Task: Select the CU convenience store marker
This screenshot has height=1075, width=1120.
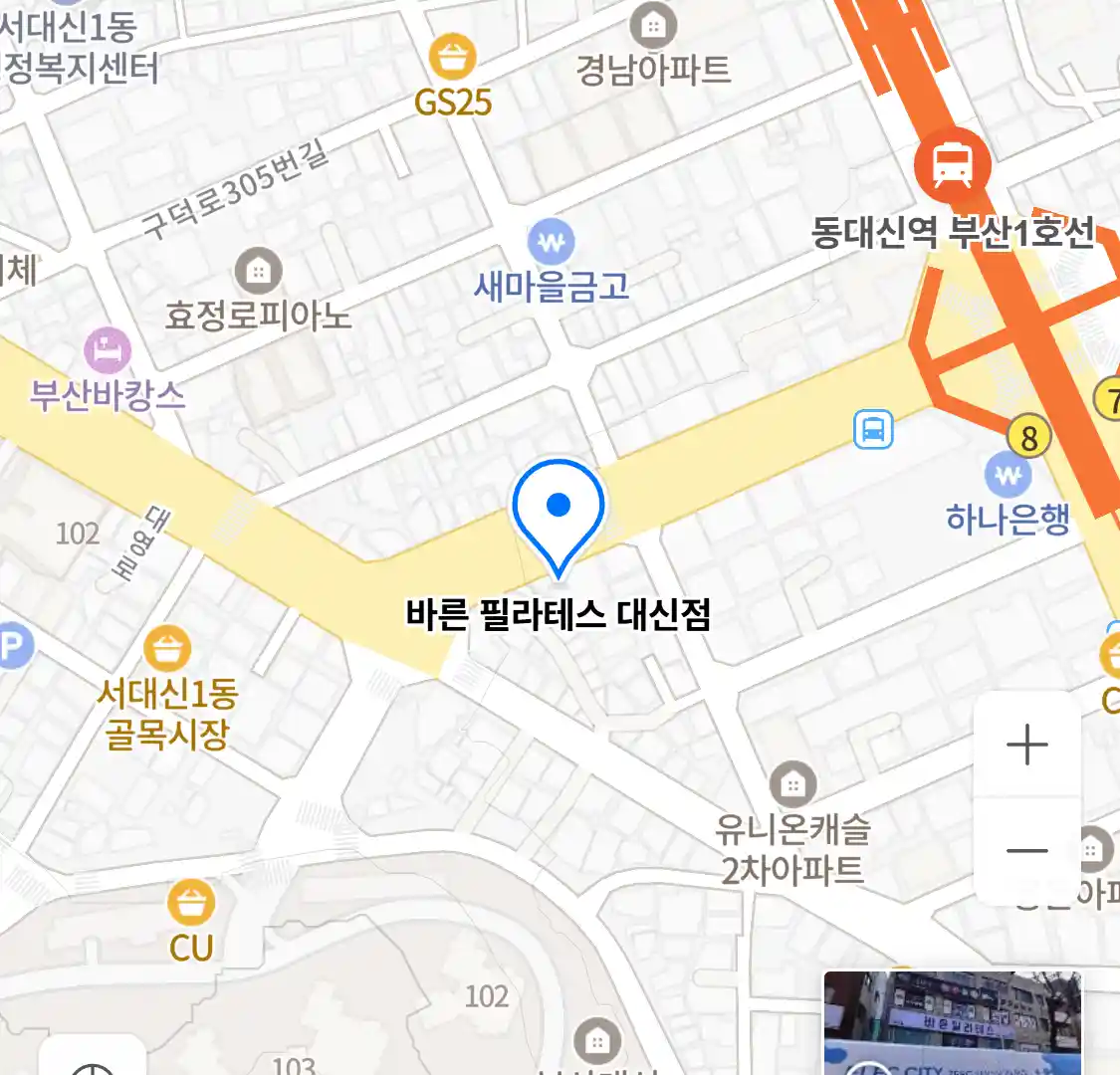Action: coord(189,905)
